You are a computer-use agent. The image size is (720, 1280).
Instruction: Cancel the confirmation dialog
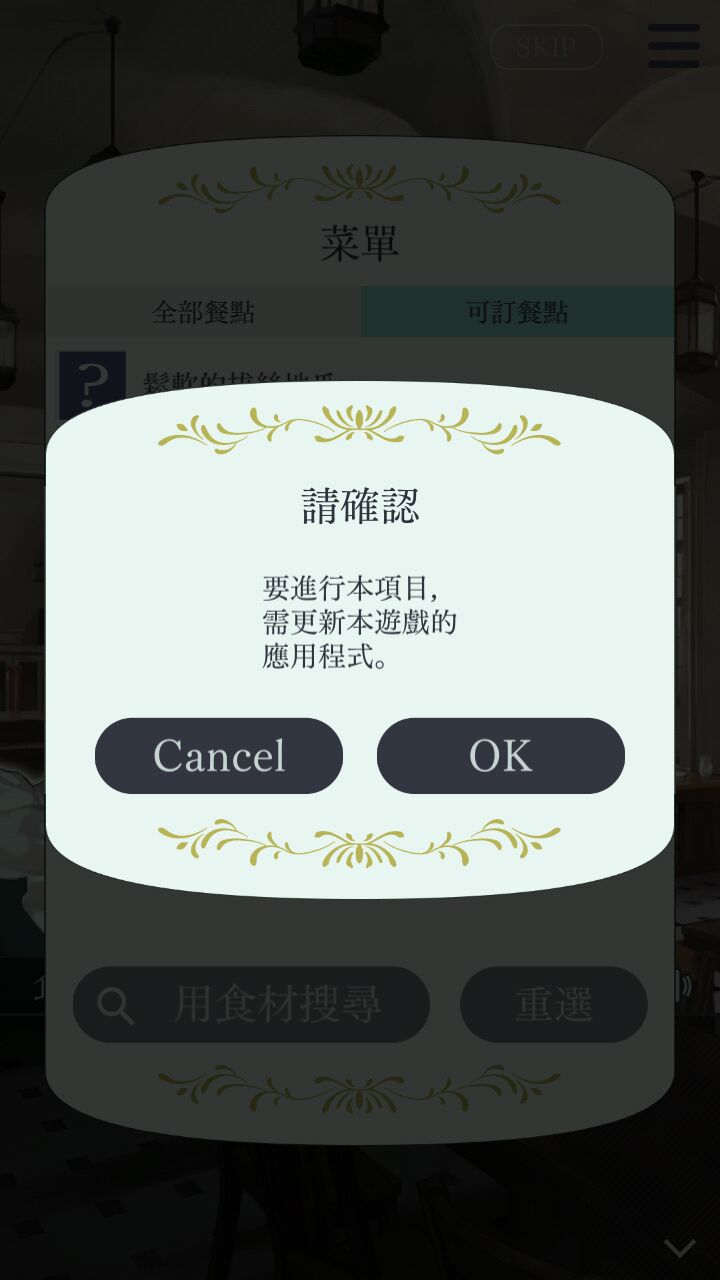coord(219,756)
